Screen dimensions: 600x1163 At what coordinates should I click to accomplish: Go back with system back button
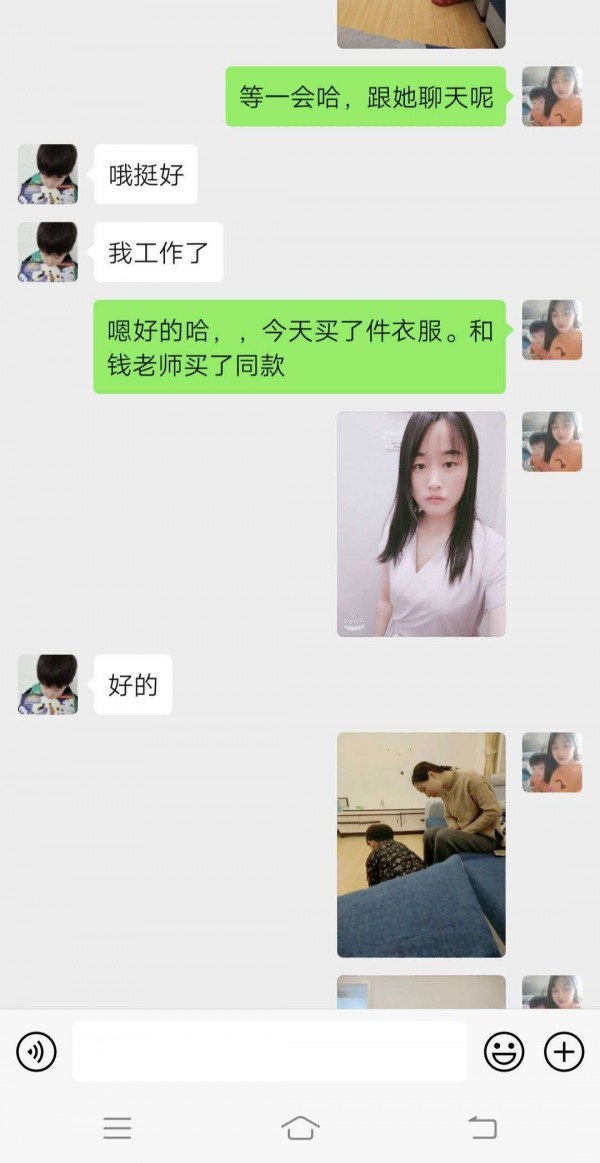[x=482, y=1128]
